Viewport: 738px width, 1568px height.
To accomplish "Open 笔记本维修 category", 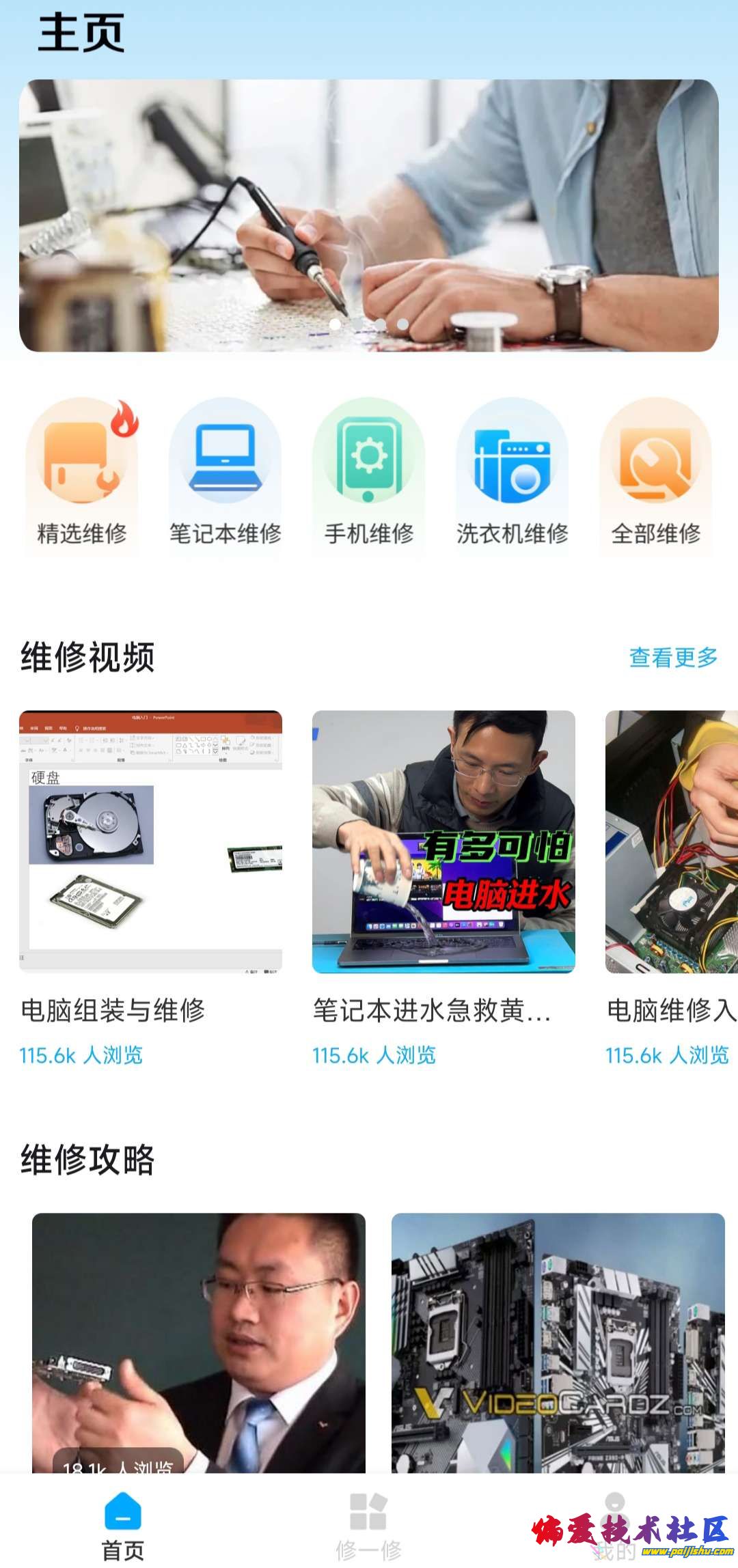I will 225,478.
